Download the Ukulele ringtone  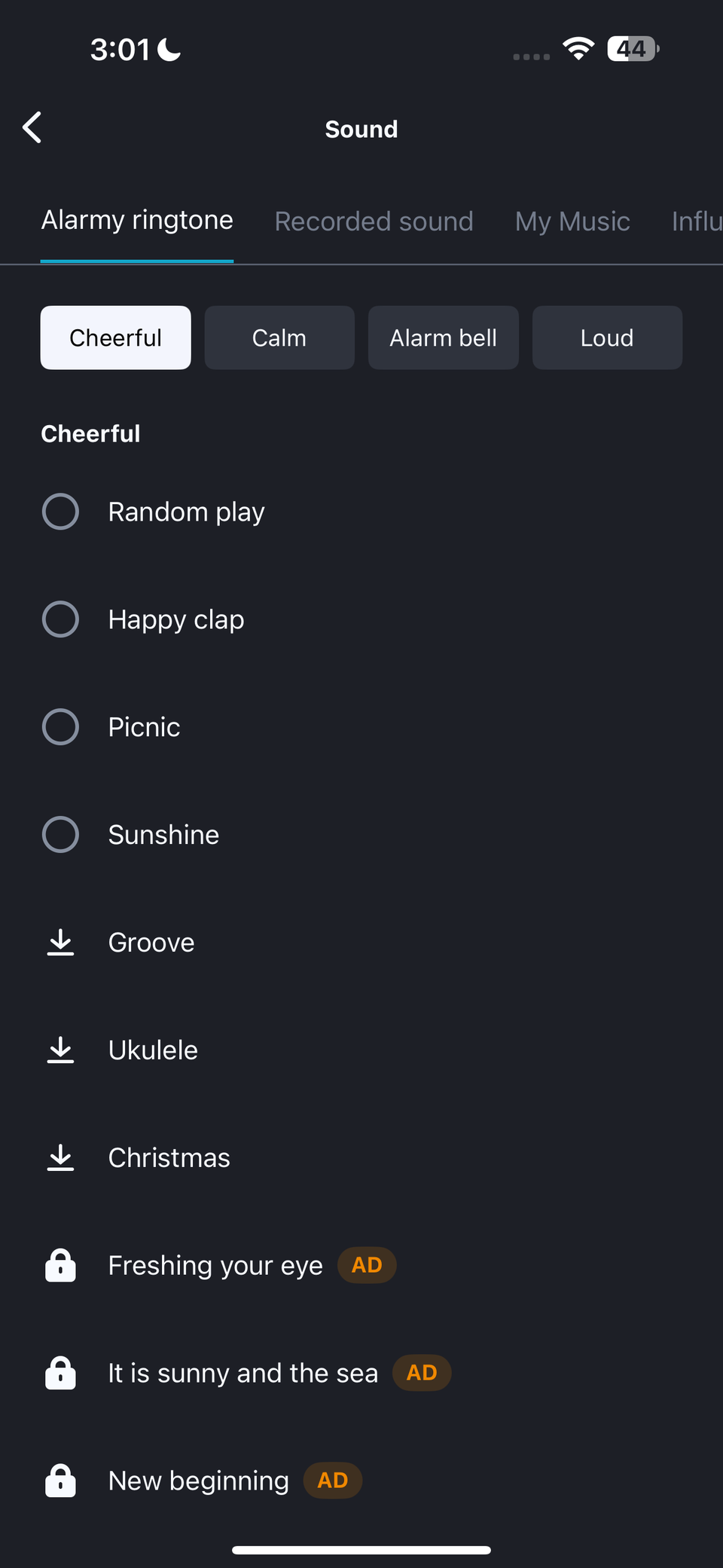coord(61,1050)
